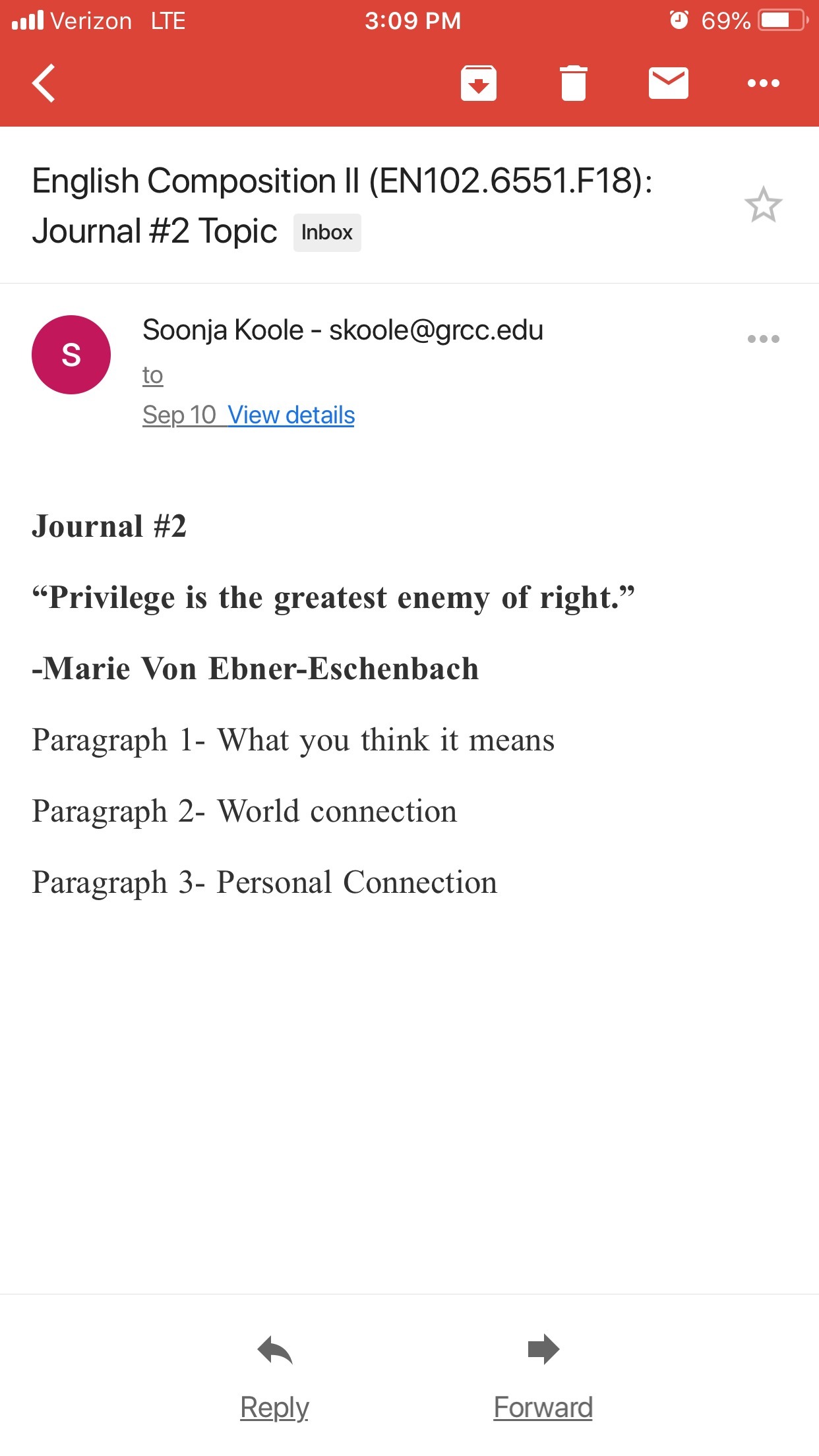819x1456 pixels.
Task: Mark this email as unread
Action: tap(668, 83)
